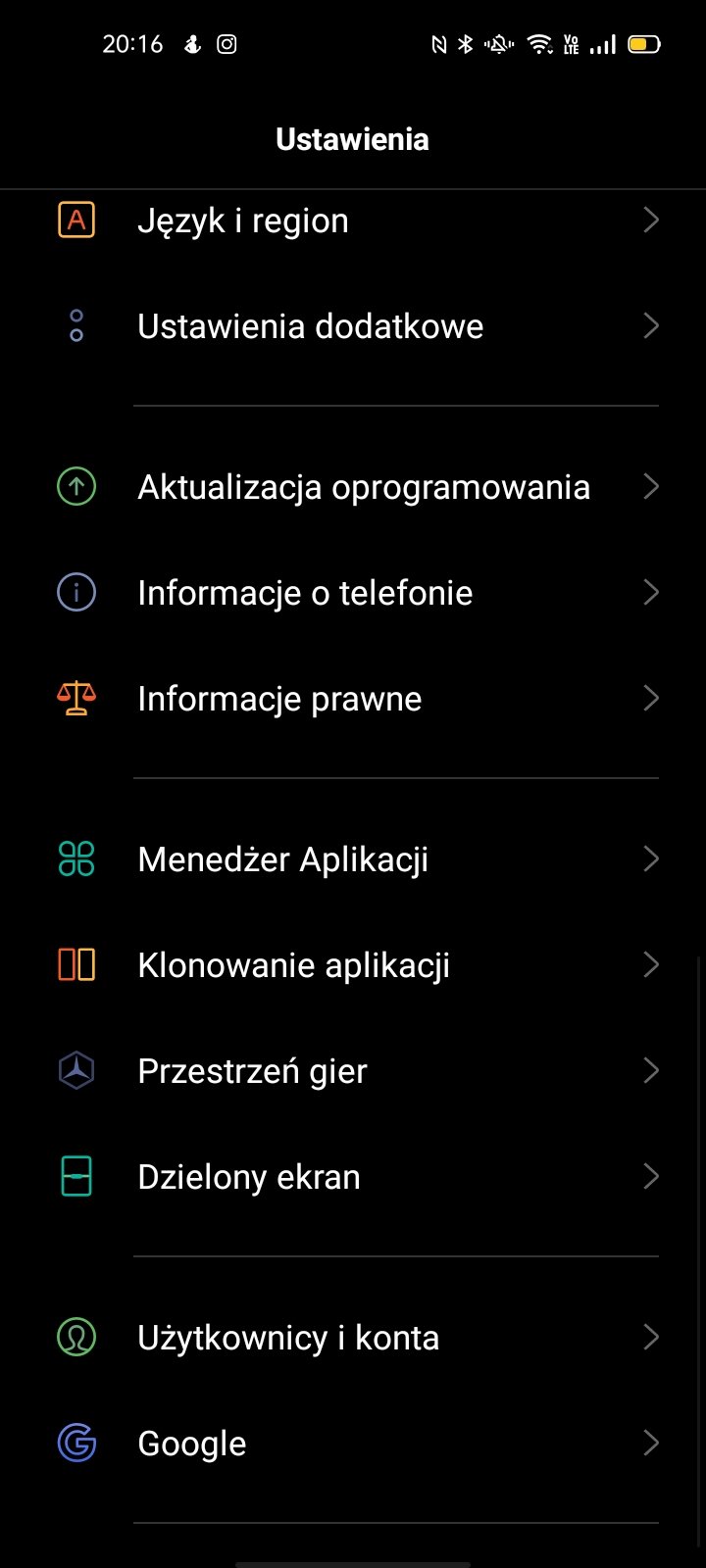Open Użytkownicy i konta
Image resolution: width=706 pixels, height=1568 pixels.
353,1338
